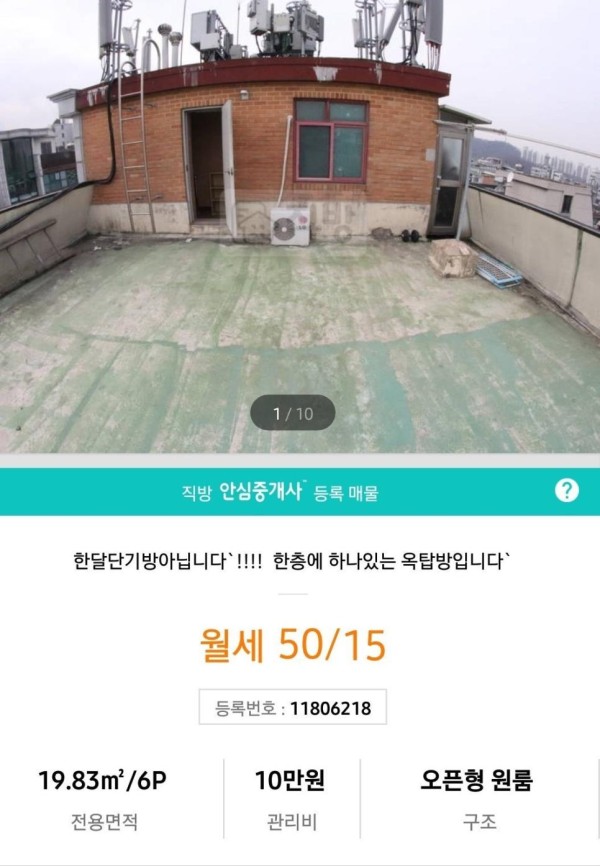This screenshot has height=866, width=600.
Task: Open the 안심중개사 help question mark
Action: pos(567,491)
